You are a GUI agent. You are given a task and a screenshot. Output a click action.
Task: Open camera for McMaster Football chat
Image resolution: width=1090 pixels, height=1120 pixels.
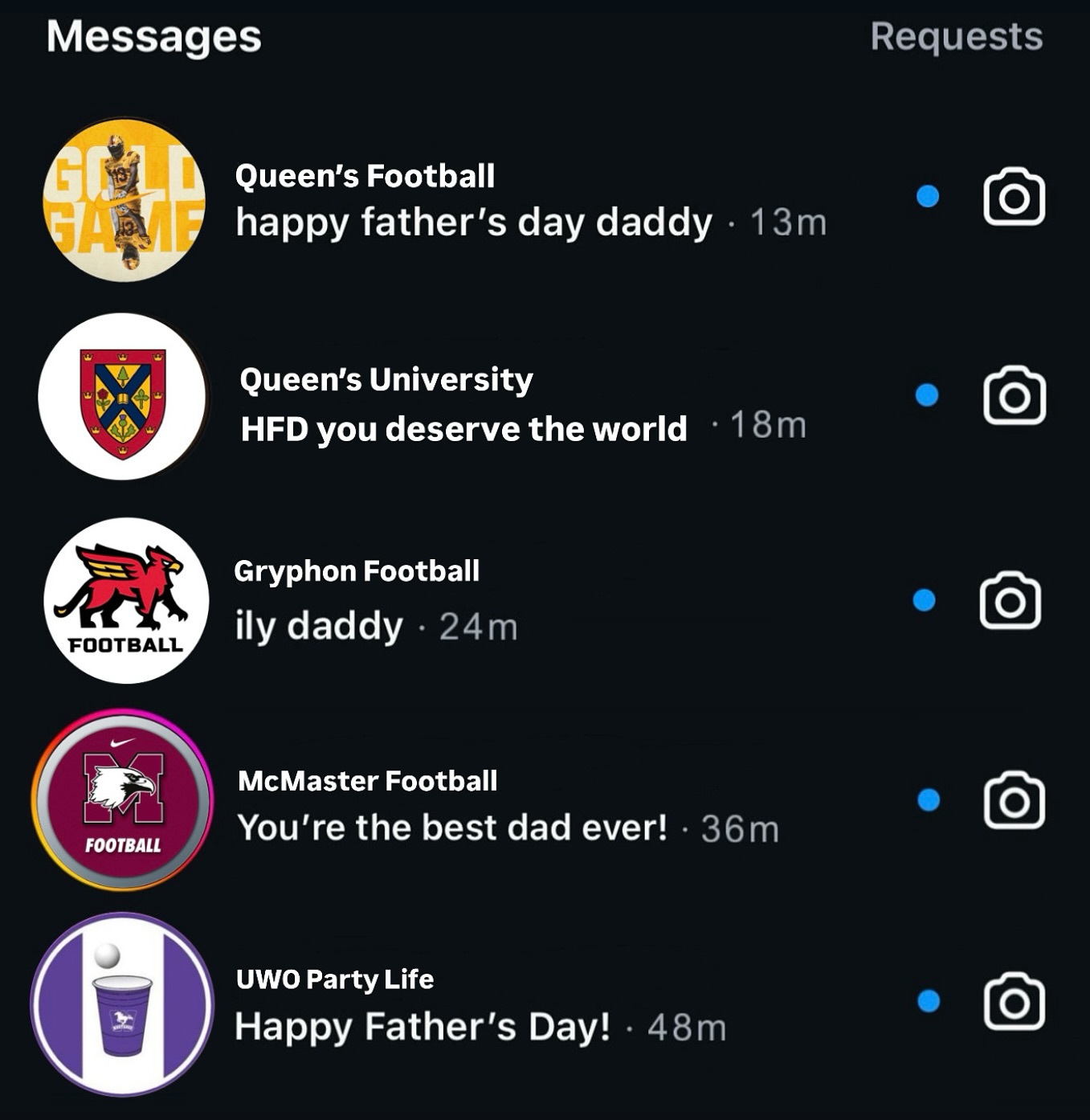(x=1014, y=800)
